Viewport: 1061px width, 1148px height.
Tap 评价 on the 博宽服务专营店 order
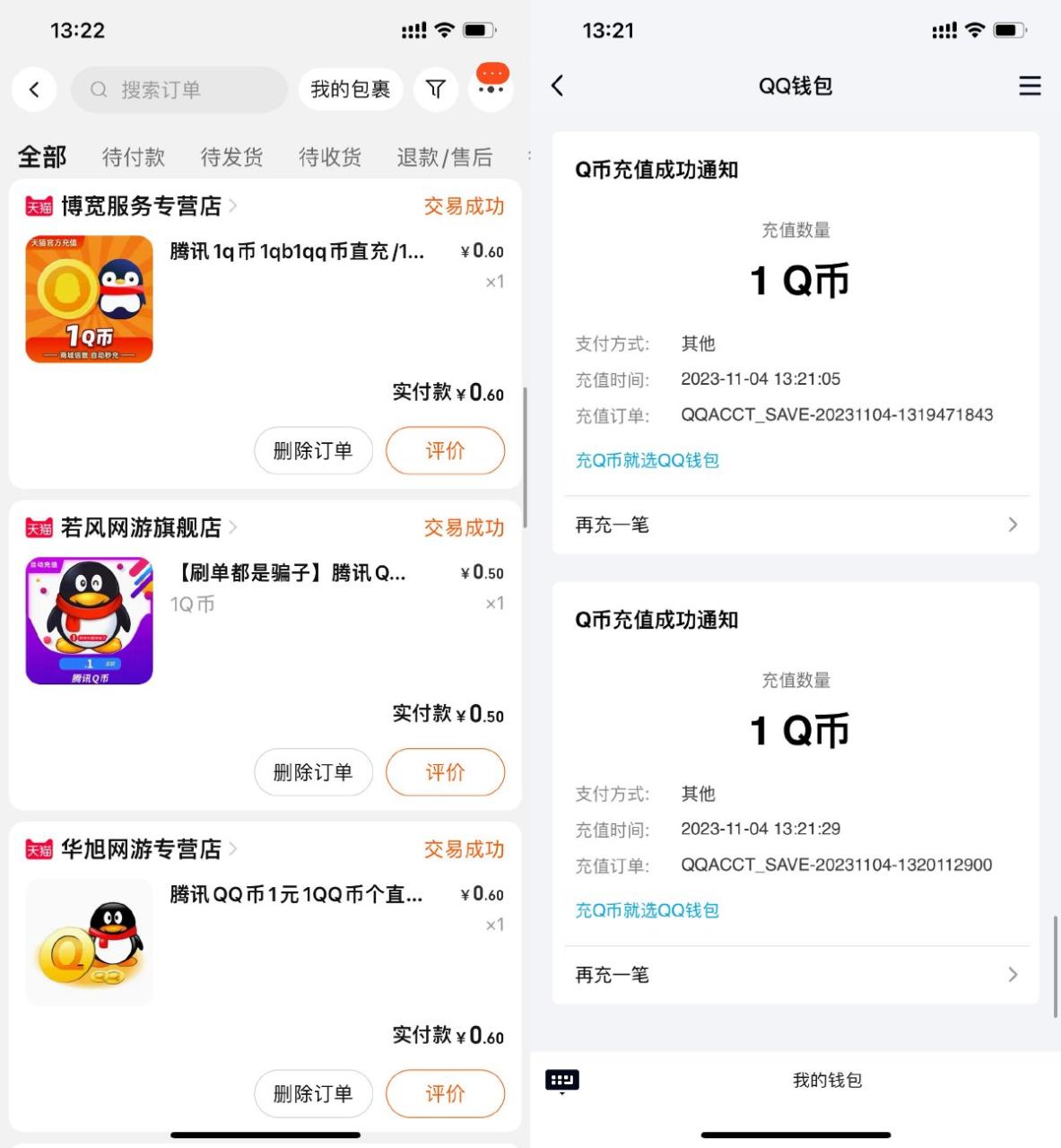pos(446,451)
